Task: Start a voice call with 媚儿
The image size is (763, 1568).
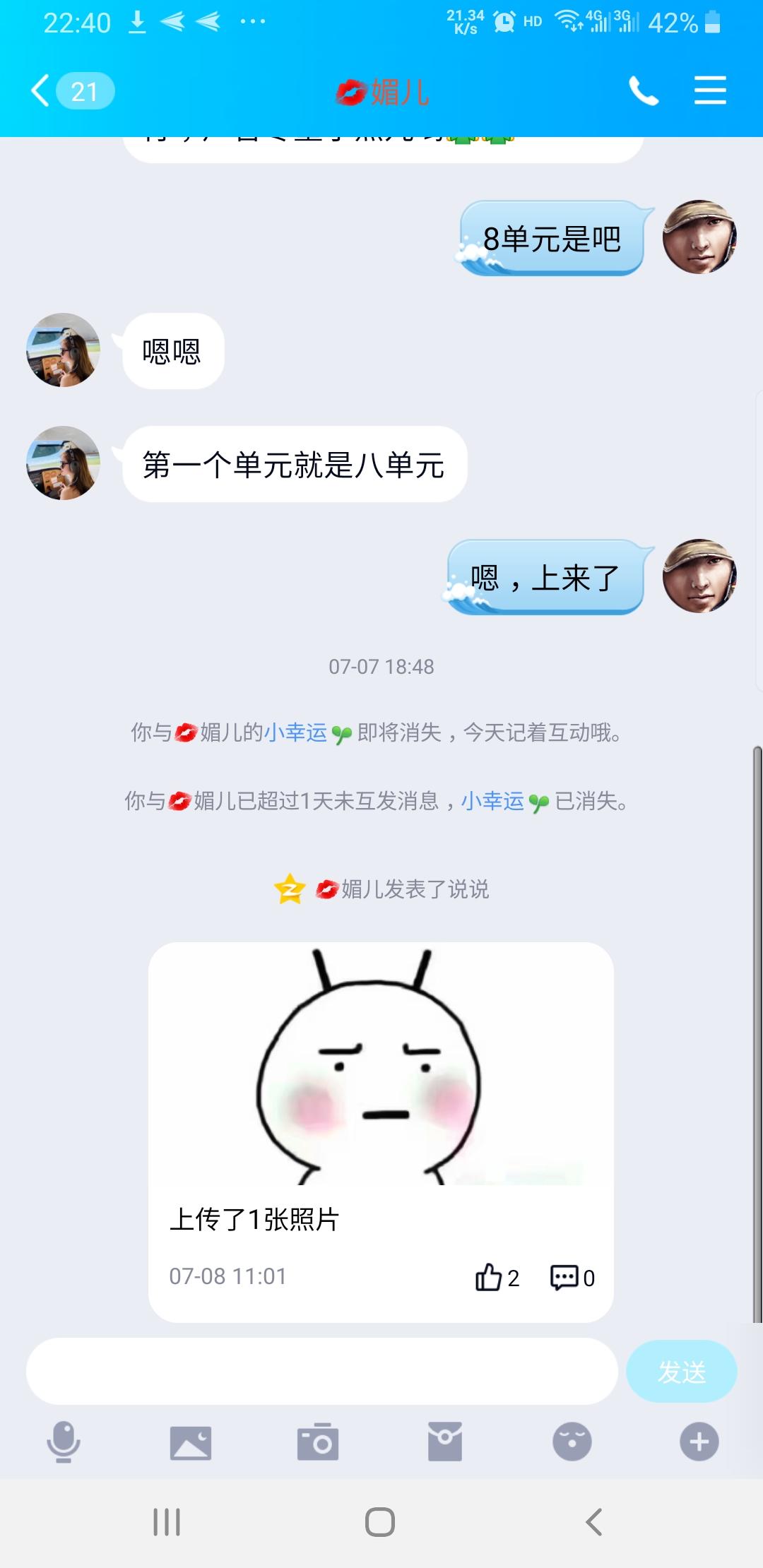Action: tap(643, 91)
